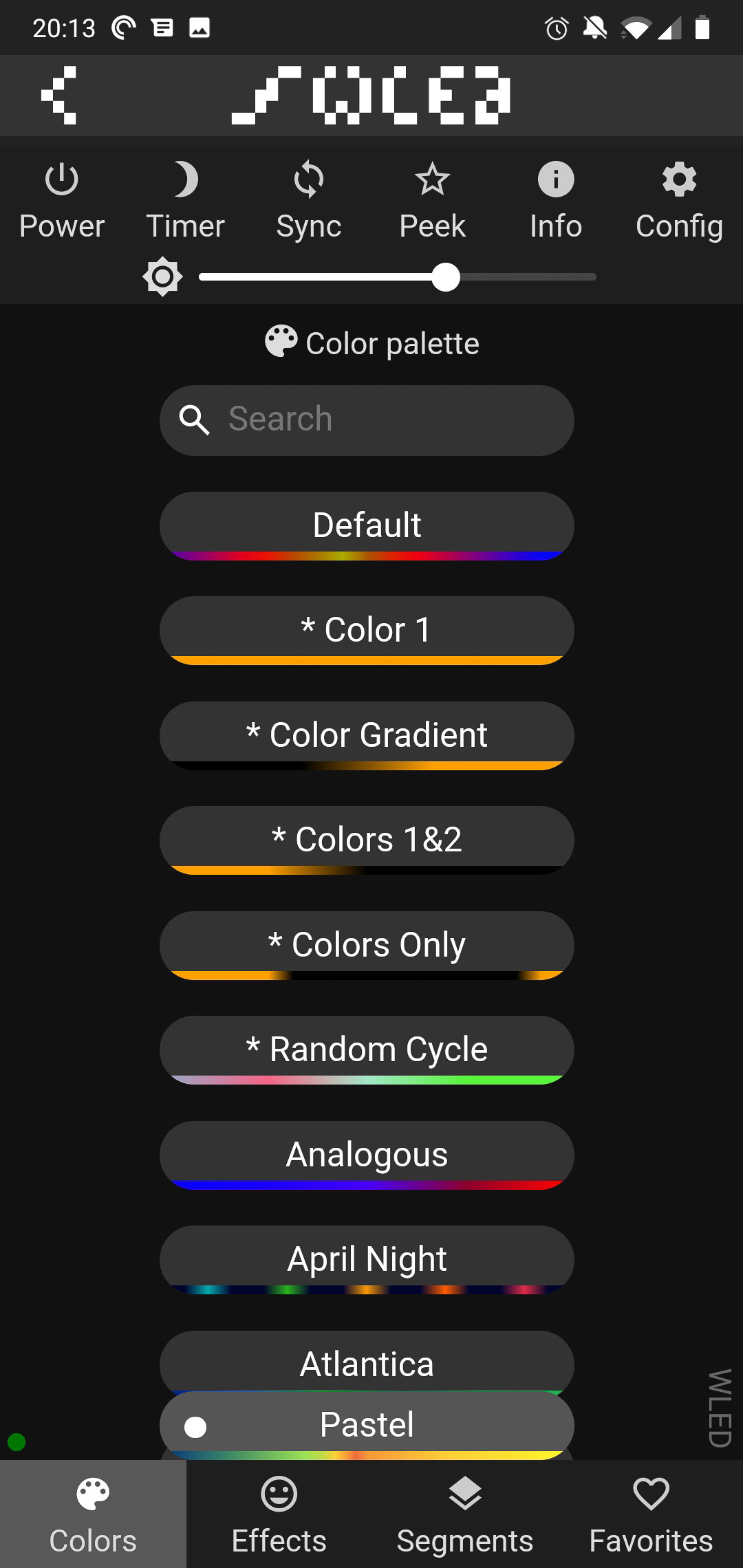Select the * Color Gradient palette
Screen dimensions: 743x1568
(x=367, y=735)
